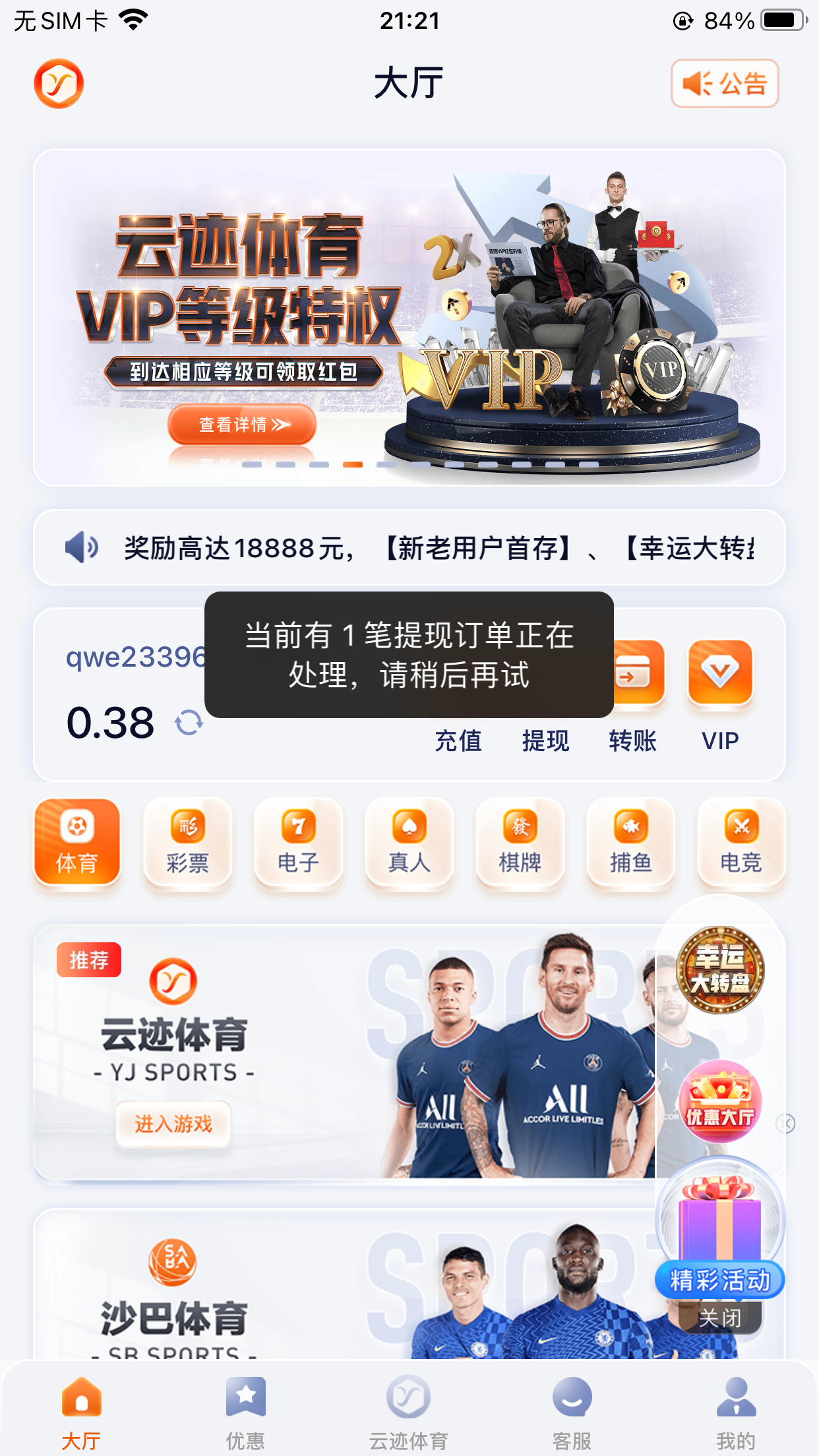Image resolution: width=819 pixels, height=1456 pixels.
Task: Switch to the 优惠 tab
Action: click(x=245, y=1411)
